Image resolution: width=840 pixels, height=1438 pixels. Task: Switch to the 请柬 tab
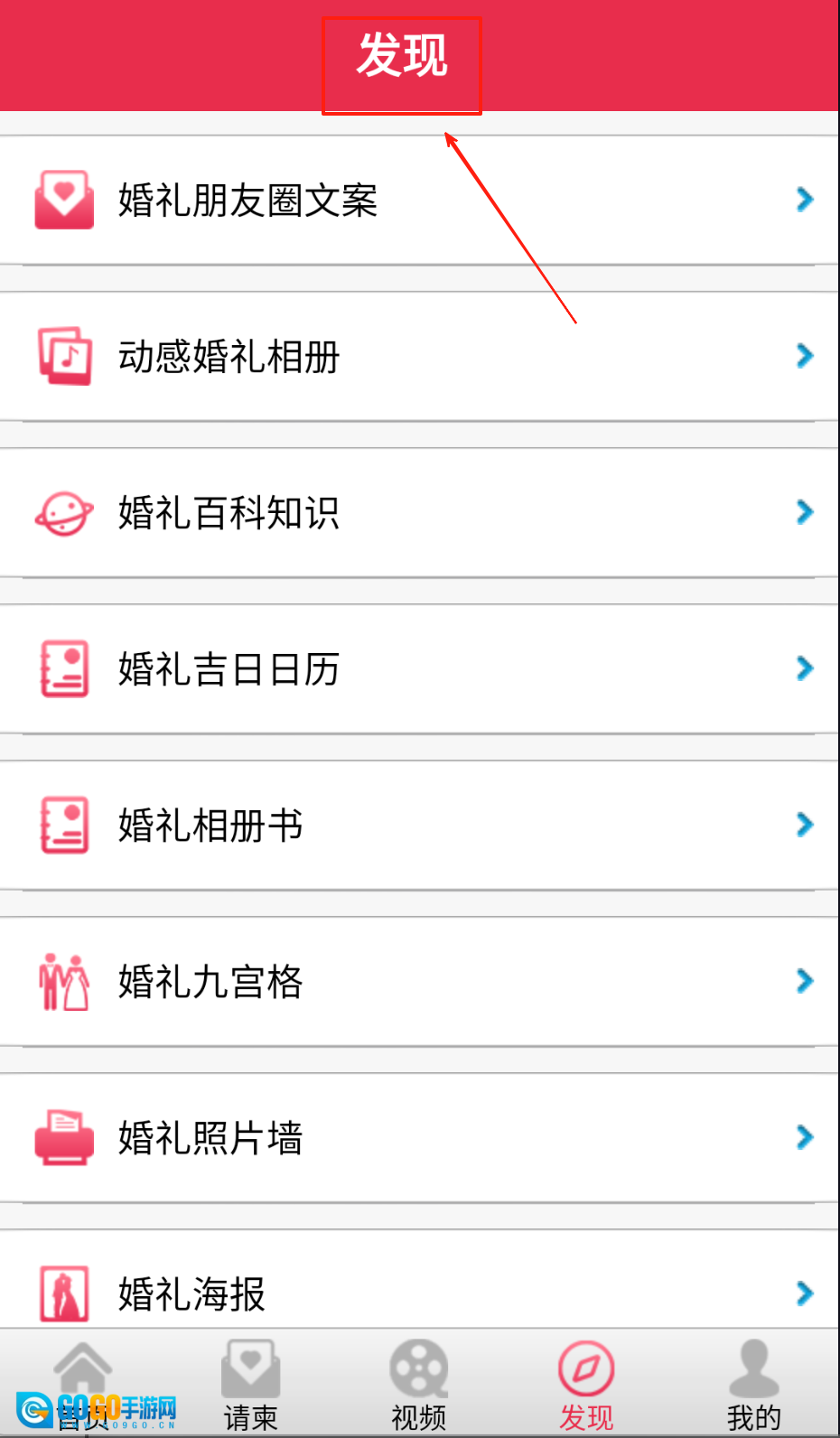point(251,1384)
